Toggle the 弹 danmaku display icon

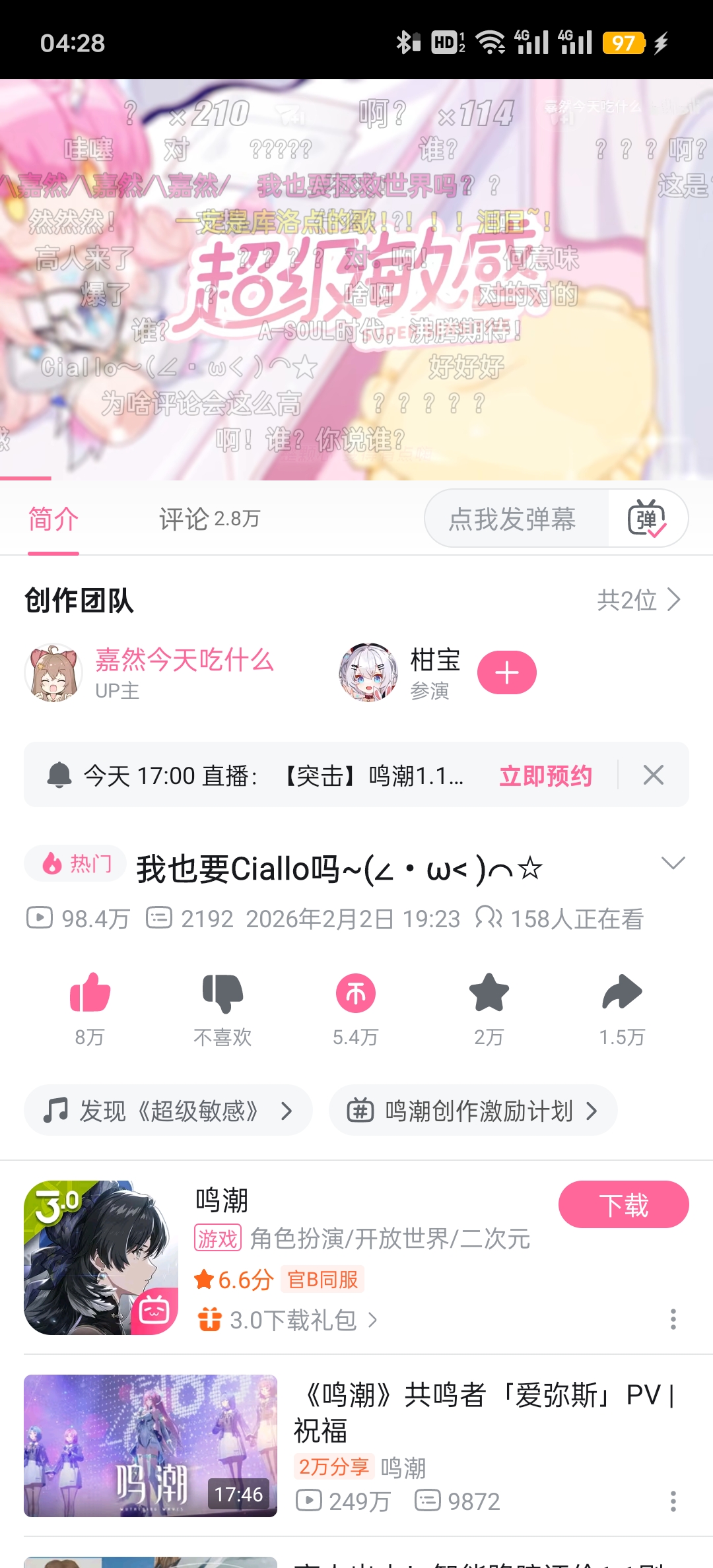tap(647, 519)
